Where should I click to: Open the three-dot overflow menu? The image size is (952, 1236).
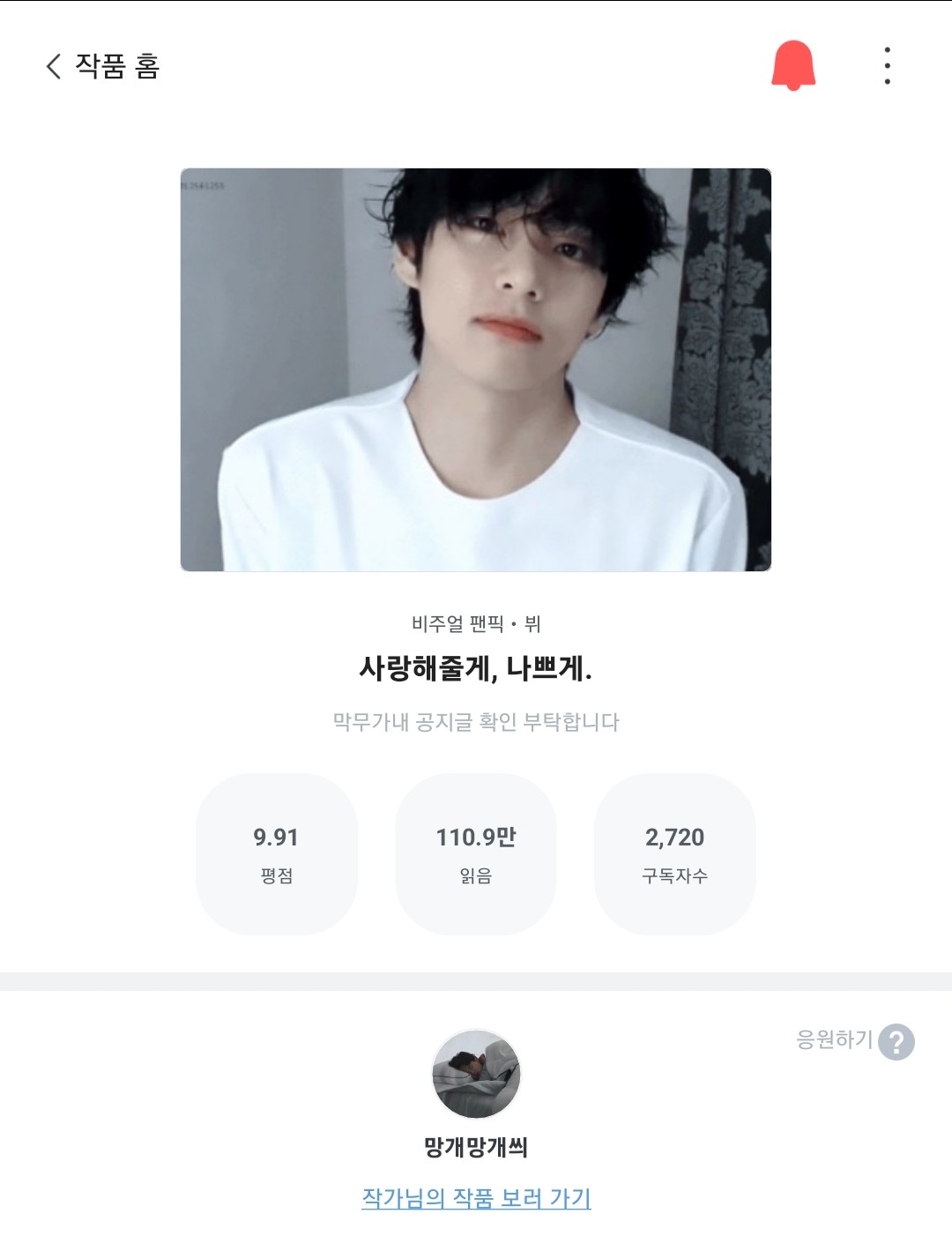887,66
